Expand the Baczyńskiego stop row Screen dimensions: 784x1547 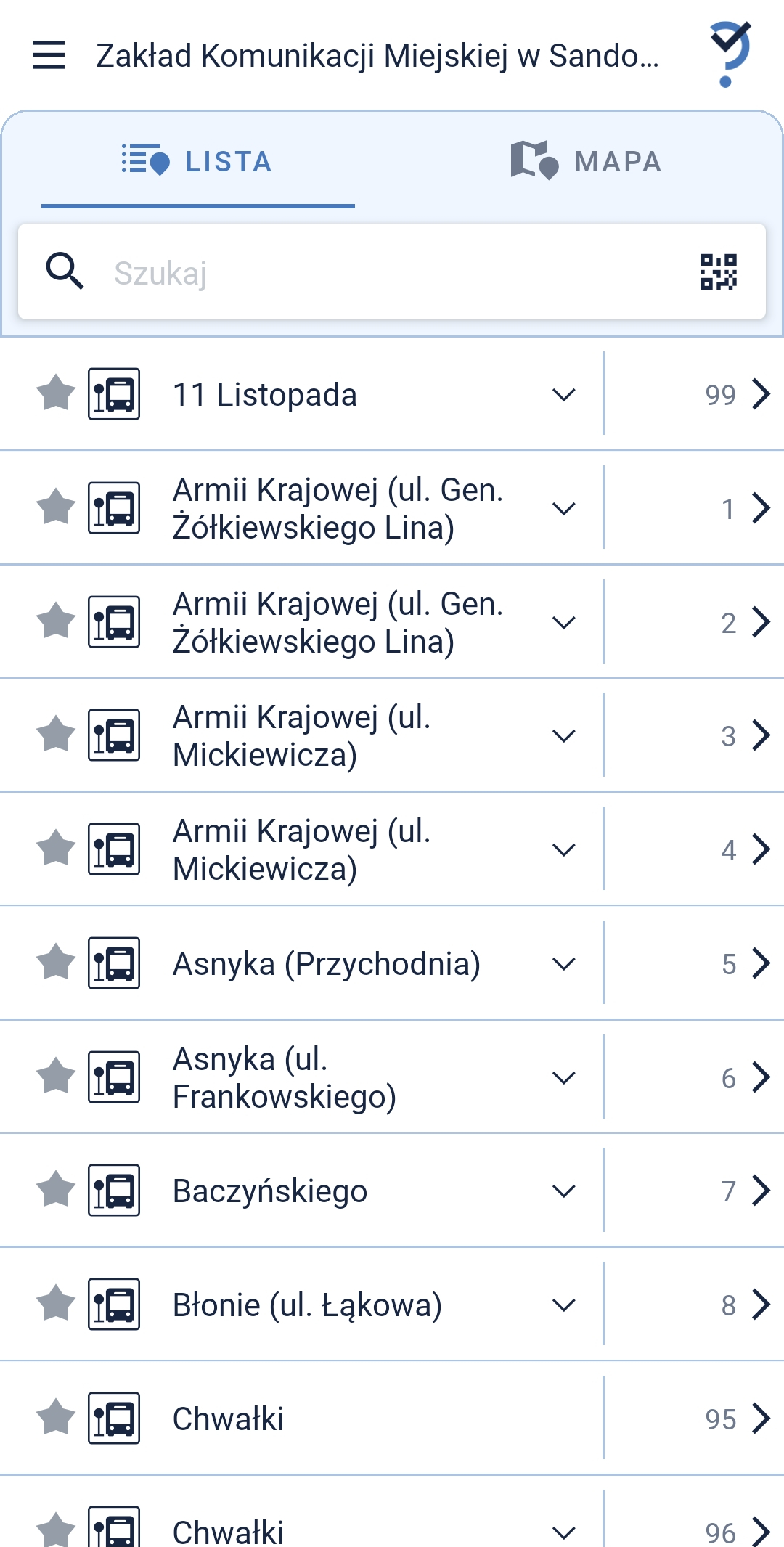coord(563,1191)
